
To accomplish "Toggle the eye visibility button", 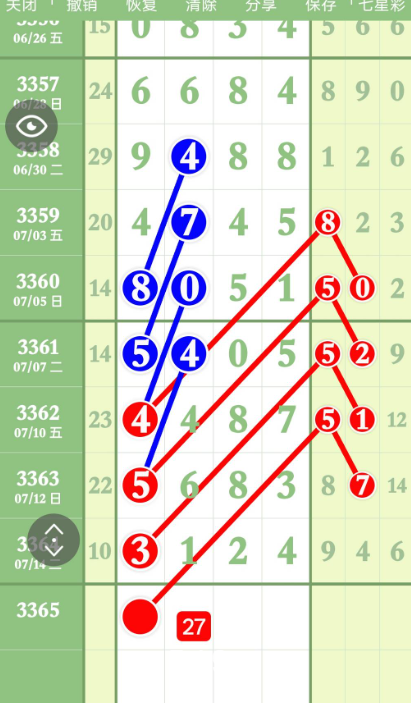I will click(31, 126).
